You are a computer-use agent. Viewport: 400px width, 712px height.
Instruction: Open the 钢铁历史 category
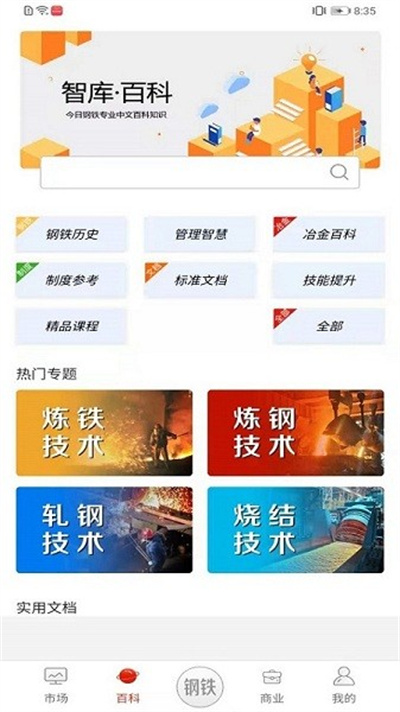click(71, 234)
